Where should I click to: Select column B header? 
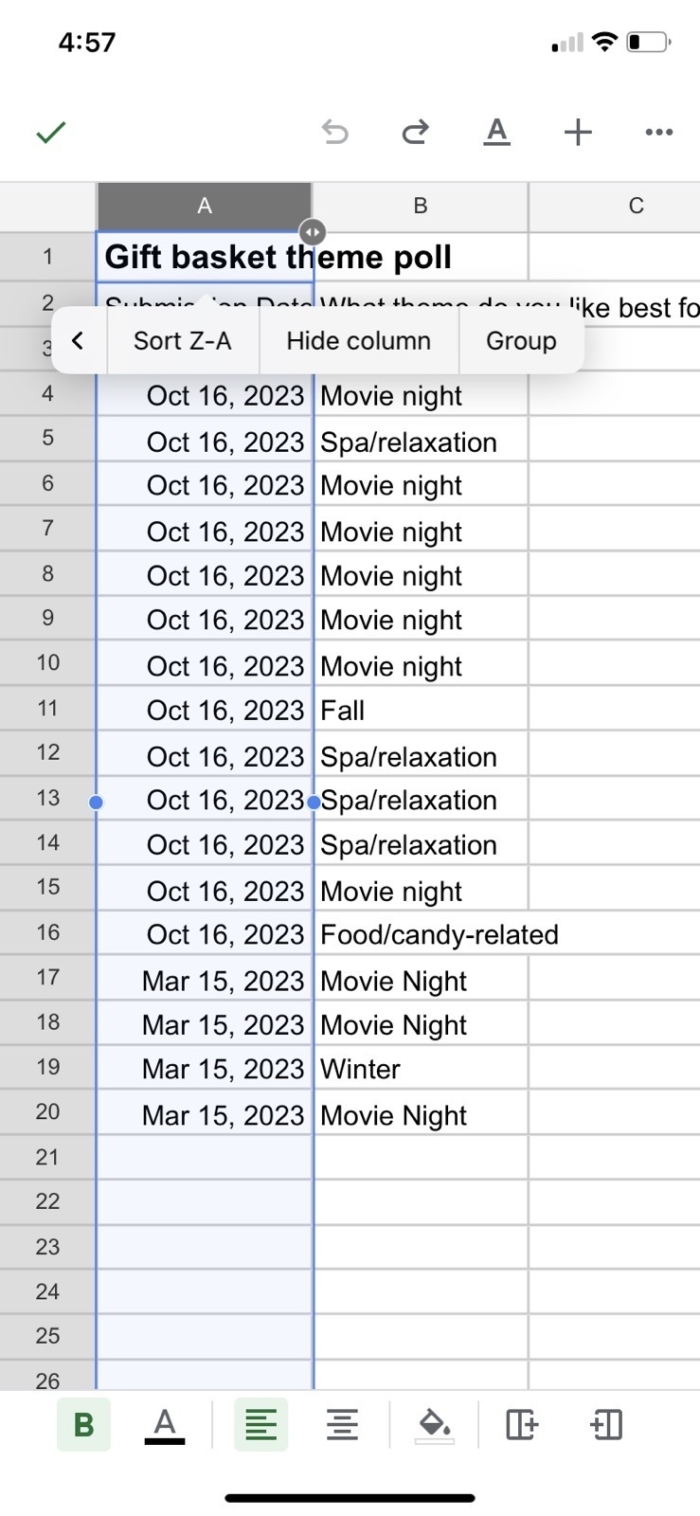click(x=420, y=206)
